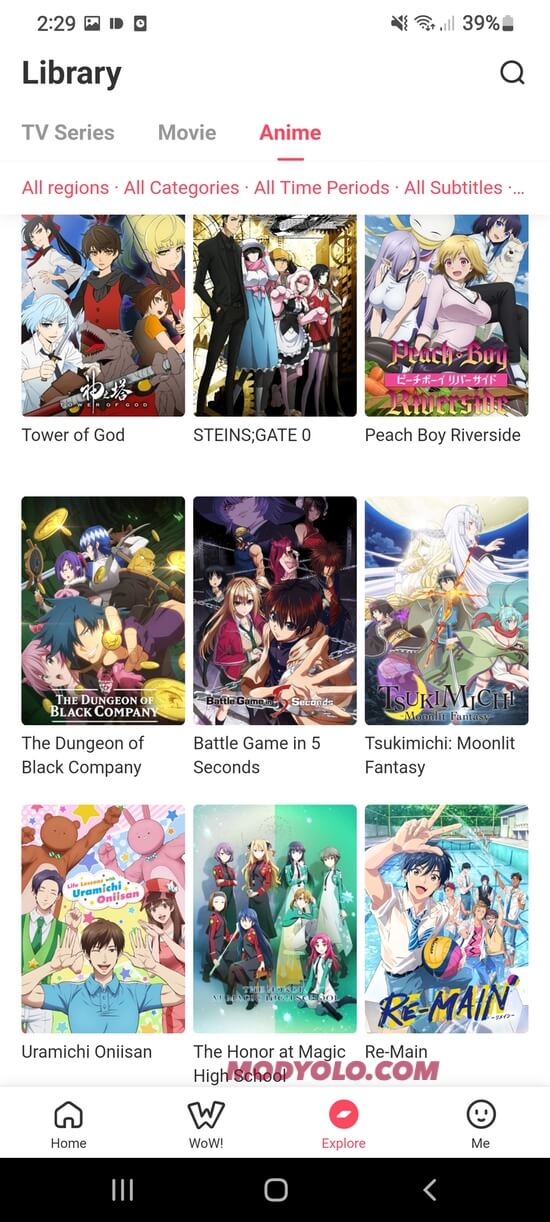The height and width of the screenshot is (1222, 550).
Task: Switch to the TV Series tab
Action: coord(68,132)
